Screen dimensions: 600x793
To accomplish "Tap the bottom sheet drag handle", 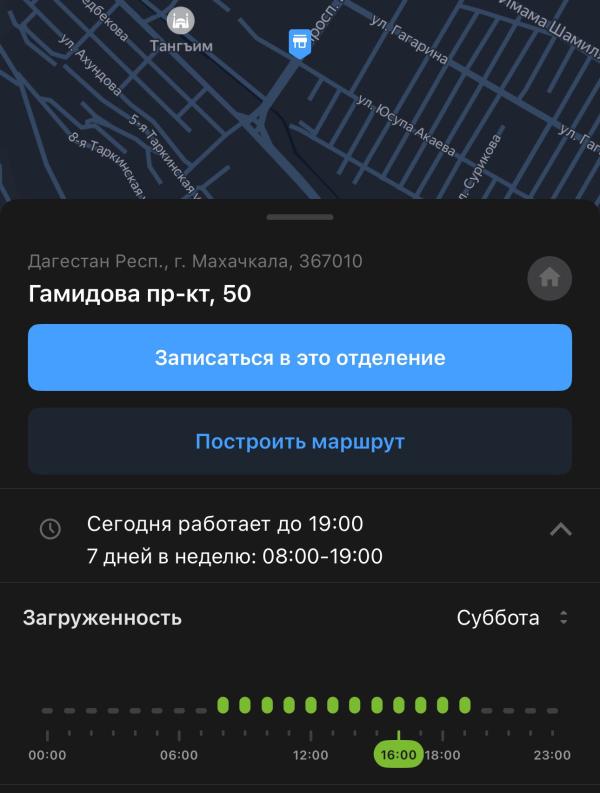I will (x=300, y=217).
